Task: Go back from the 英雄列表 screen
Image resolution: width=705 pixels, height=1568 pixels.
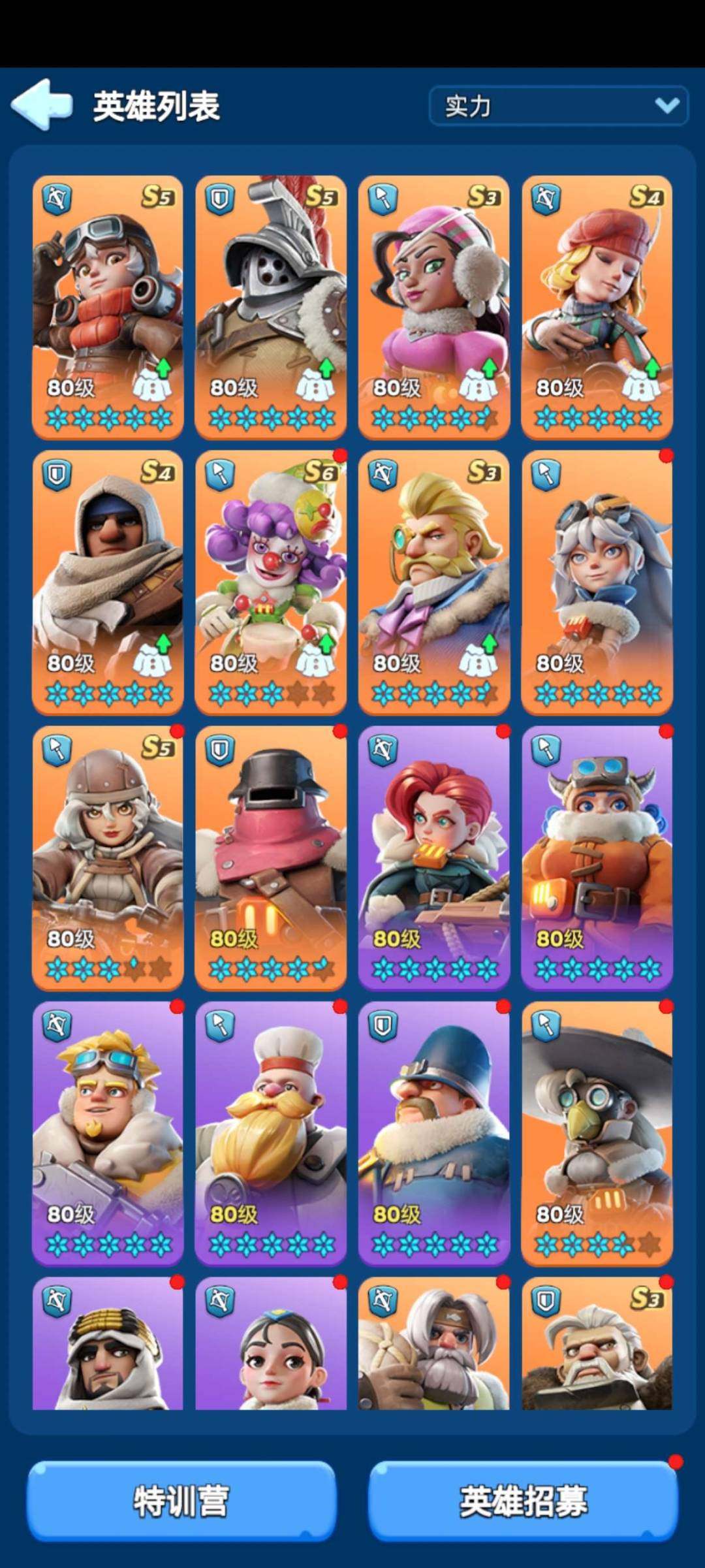Action: [x=42, y=105]
